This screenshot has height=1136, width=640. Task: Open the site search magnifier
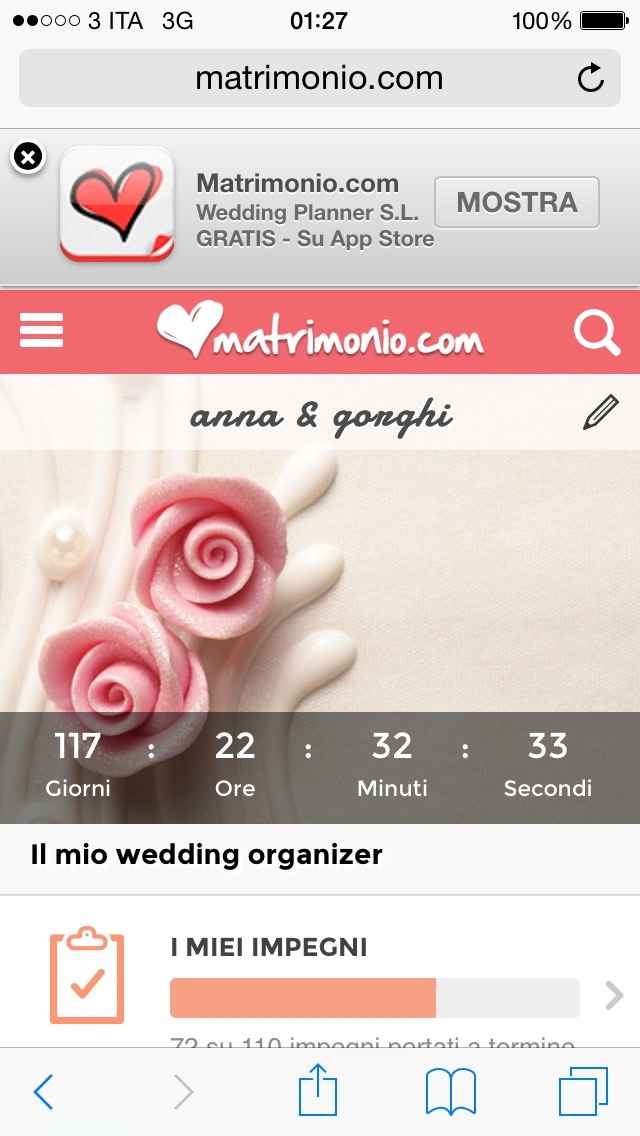597,333
